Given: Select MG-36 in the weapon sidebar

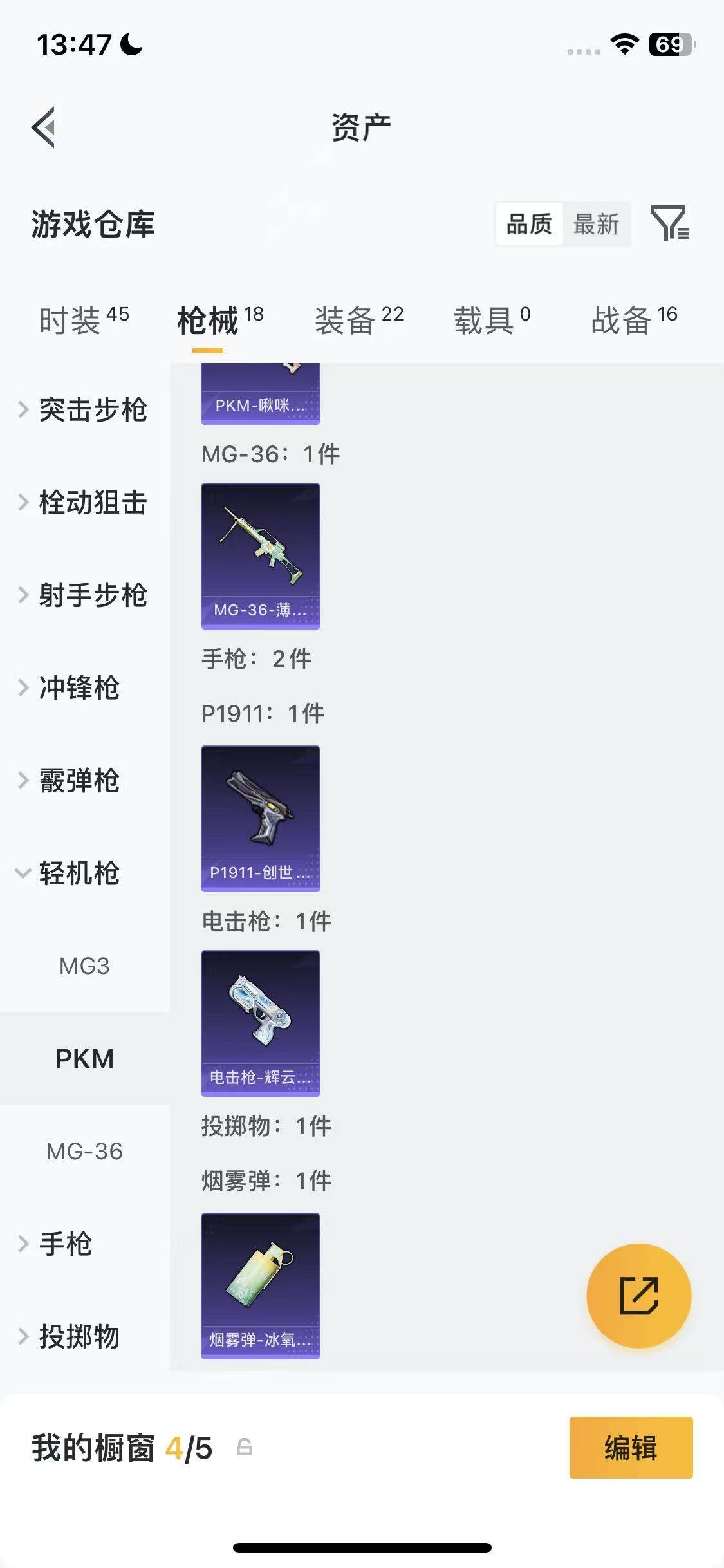Looking at the screenshot, I should [84, 1151].
